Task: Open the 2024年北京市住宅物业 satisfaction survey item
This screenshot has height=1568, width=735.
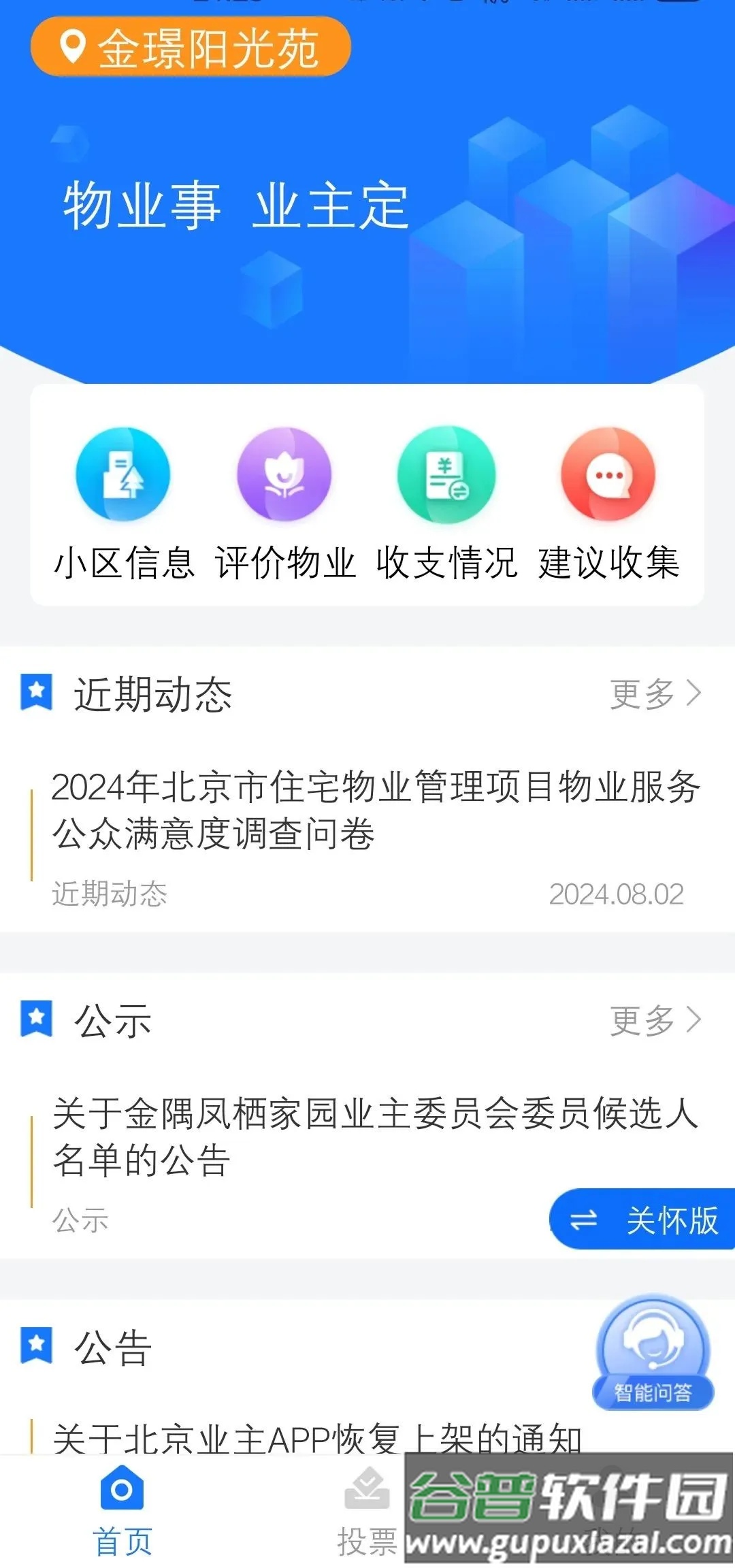Action: coord(374,810)
